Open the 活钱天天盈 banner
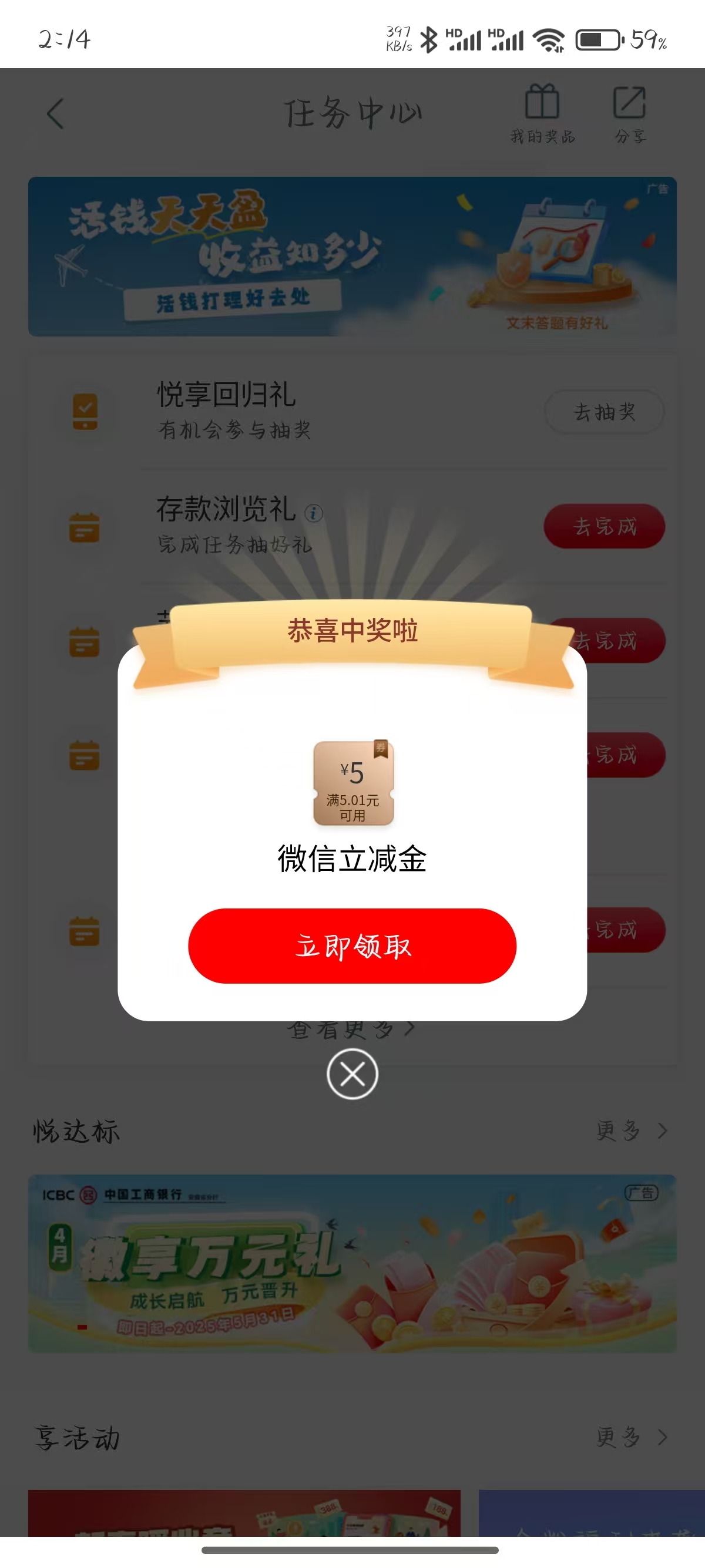 click(x=352, y=256)
